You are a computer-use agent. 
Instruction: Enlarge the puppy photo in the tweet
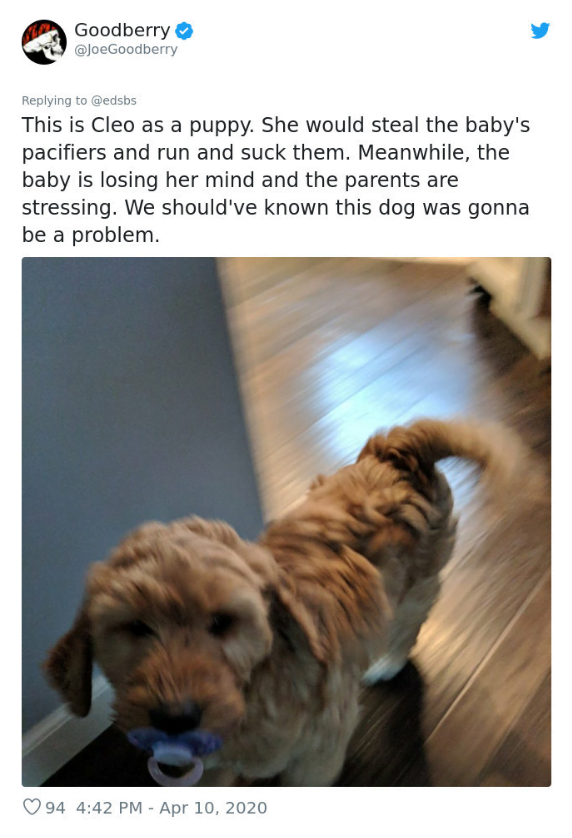(286, 522)
